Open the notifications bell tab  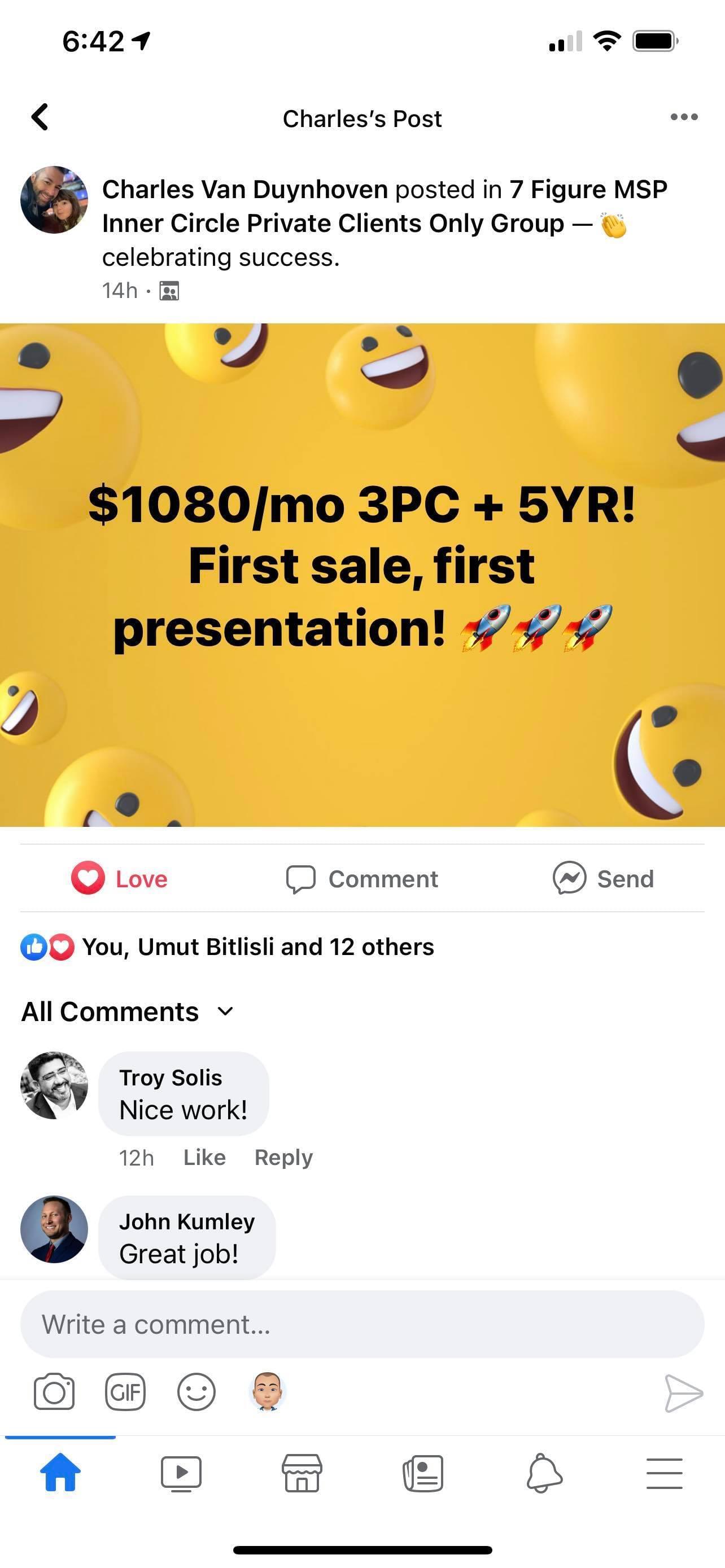(x=544, y=1473)
